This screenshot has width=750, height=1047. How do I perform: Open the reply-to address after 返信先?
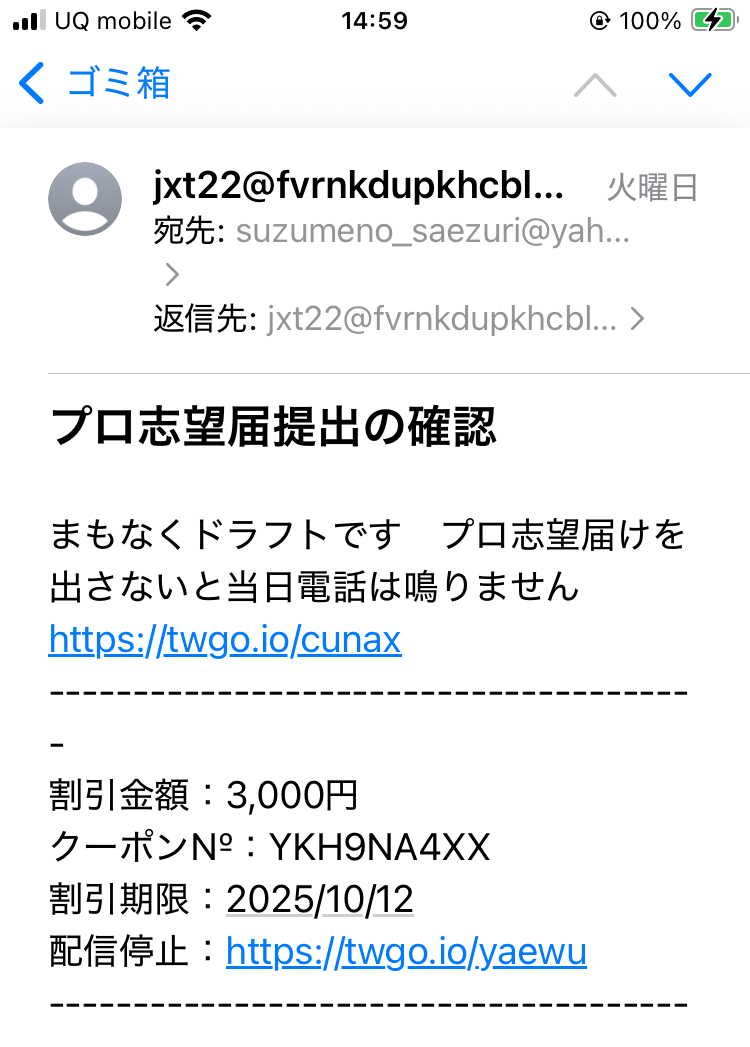coord(442,320)
